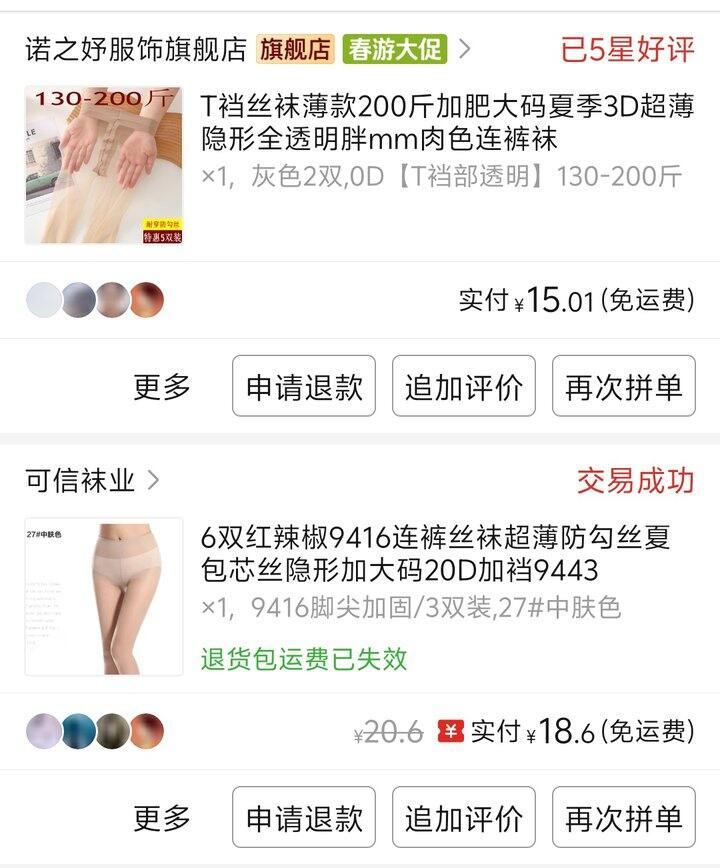Open the 红辣椒9416 product thumbnail

point(104,596)
